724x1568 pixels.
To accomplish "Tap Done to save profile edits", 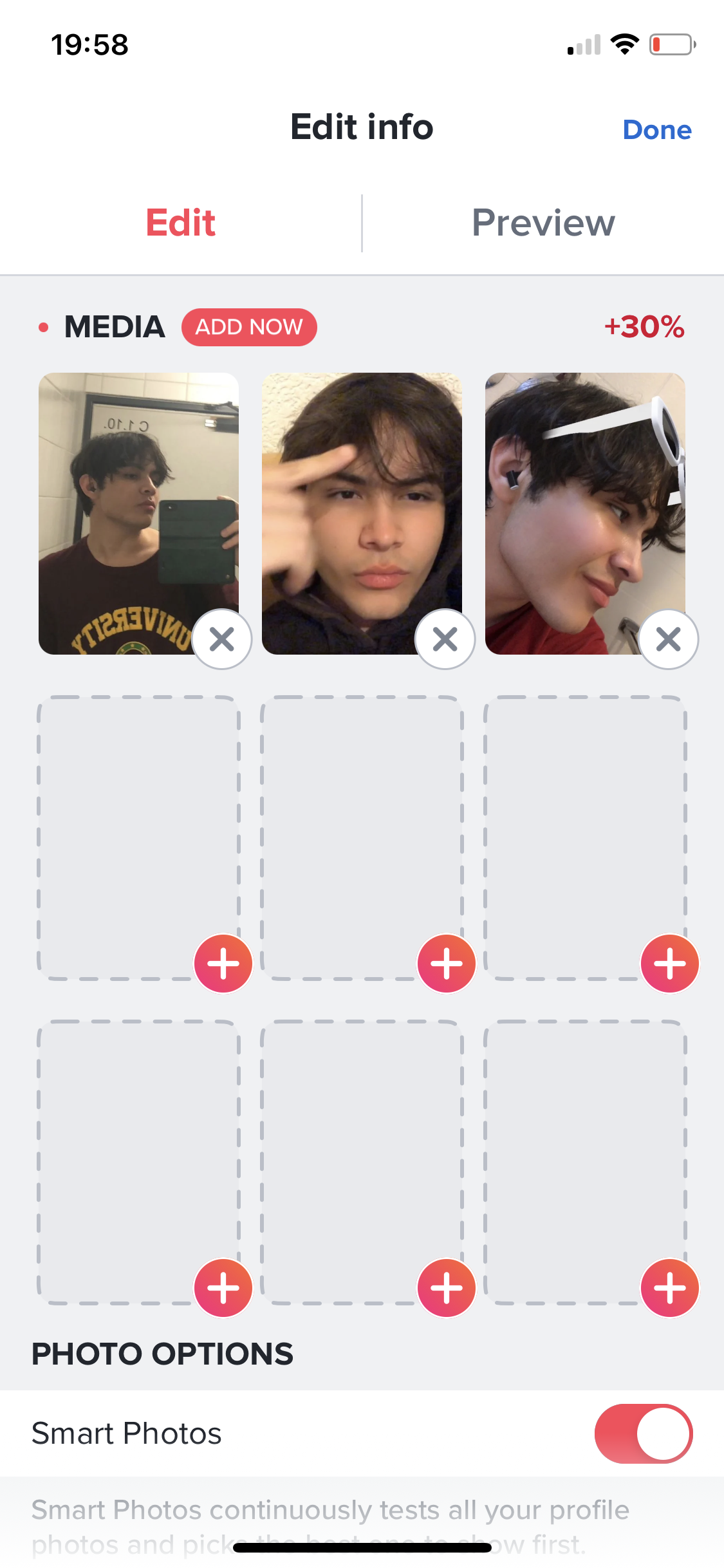I will click(x=656, y=130).
